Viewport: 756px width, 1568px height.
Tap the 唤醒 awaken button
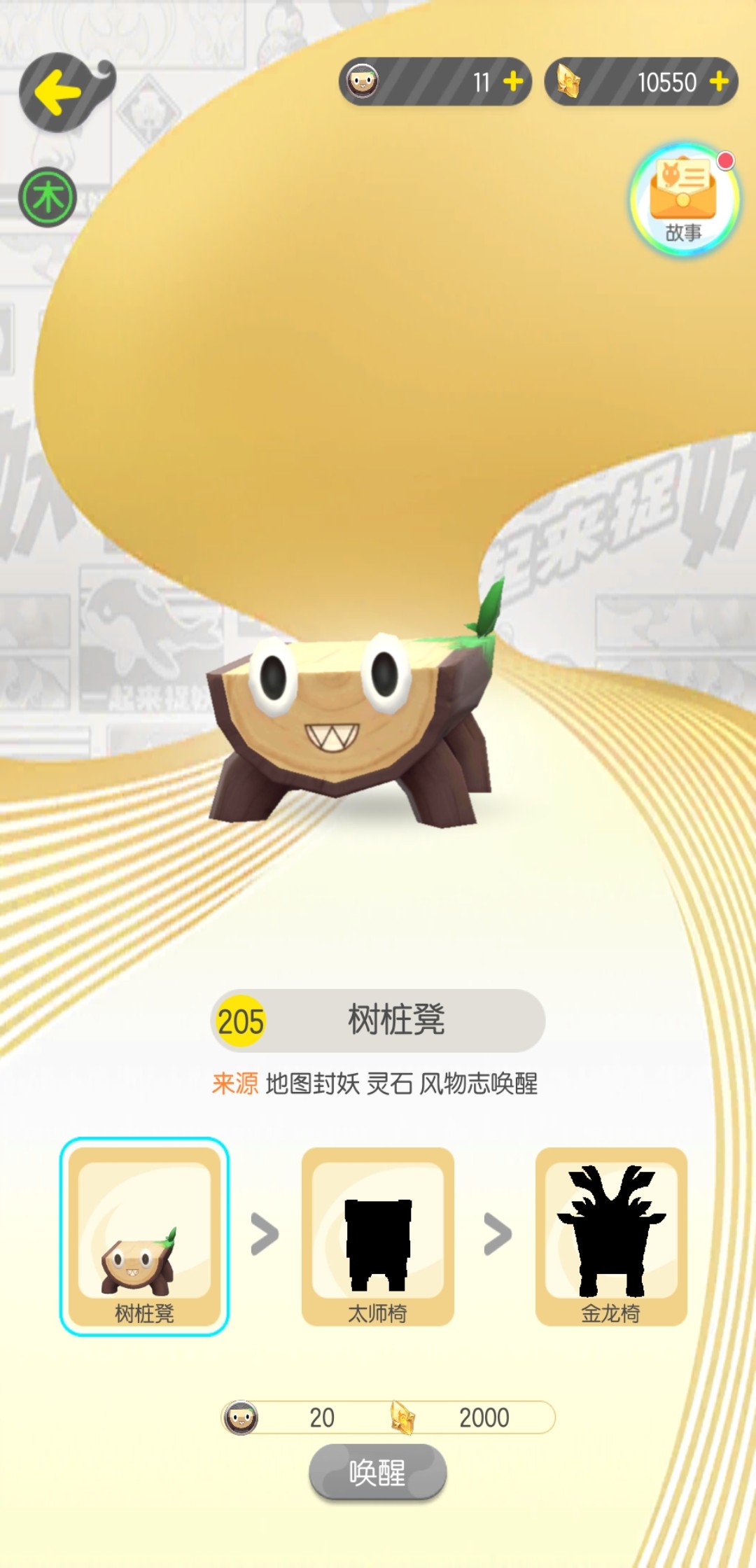click(377, 1472)
